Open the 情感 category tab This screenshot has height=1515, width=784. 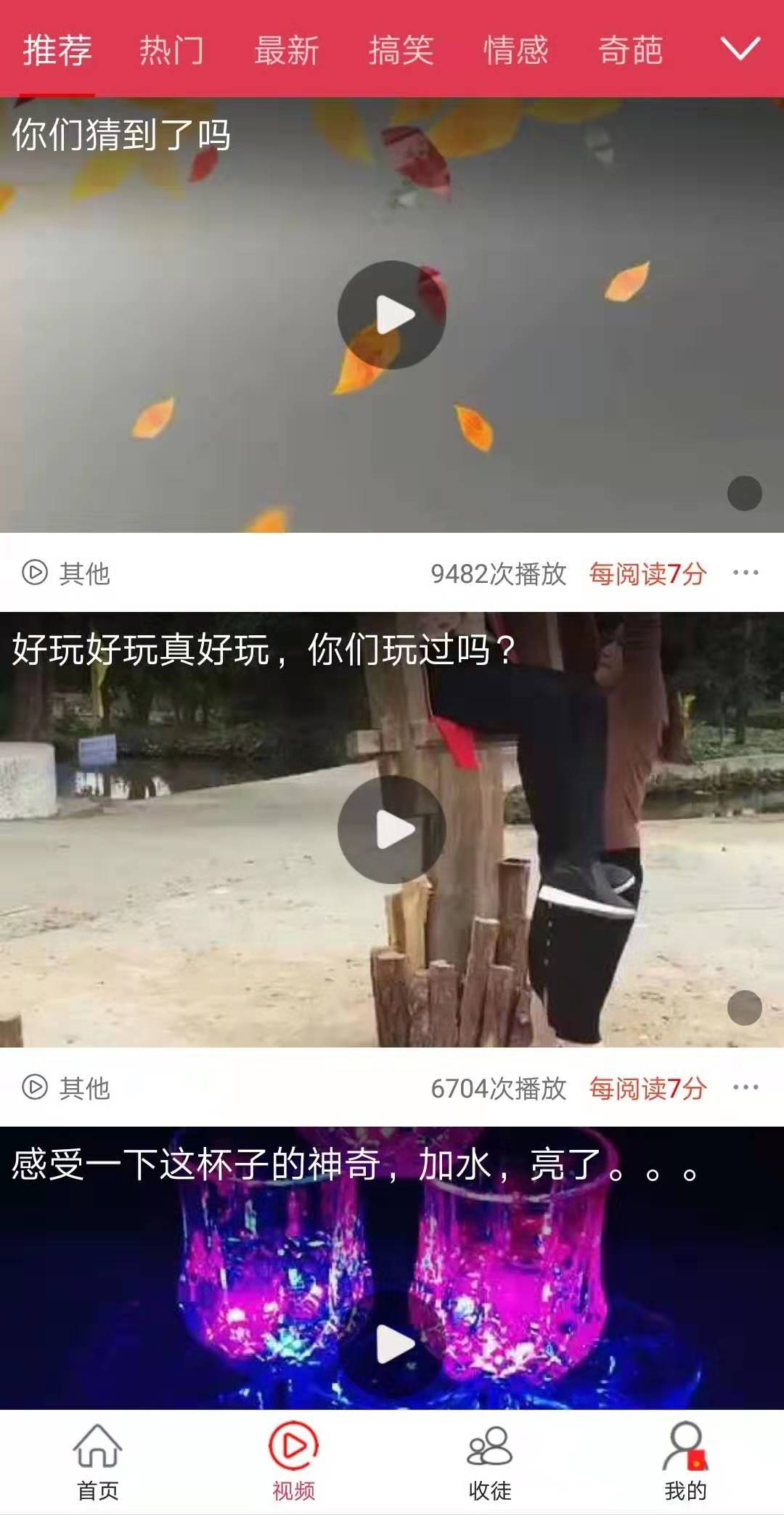pos(515,51)
